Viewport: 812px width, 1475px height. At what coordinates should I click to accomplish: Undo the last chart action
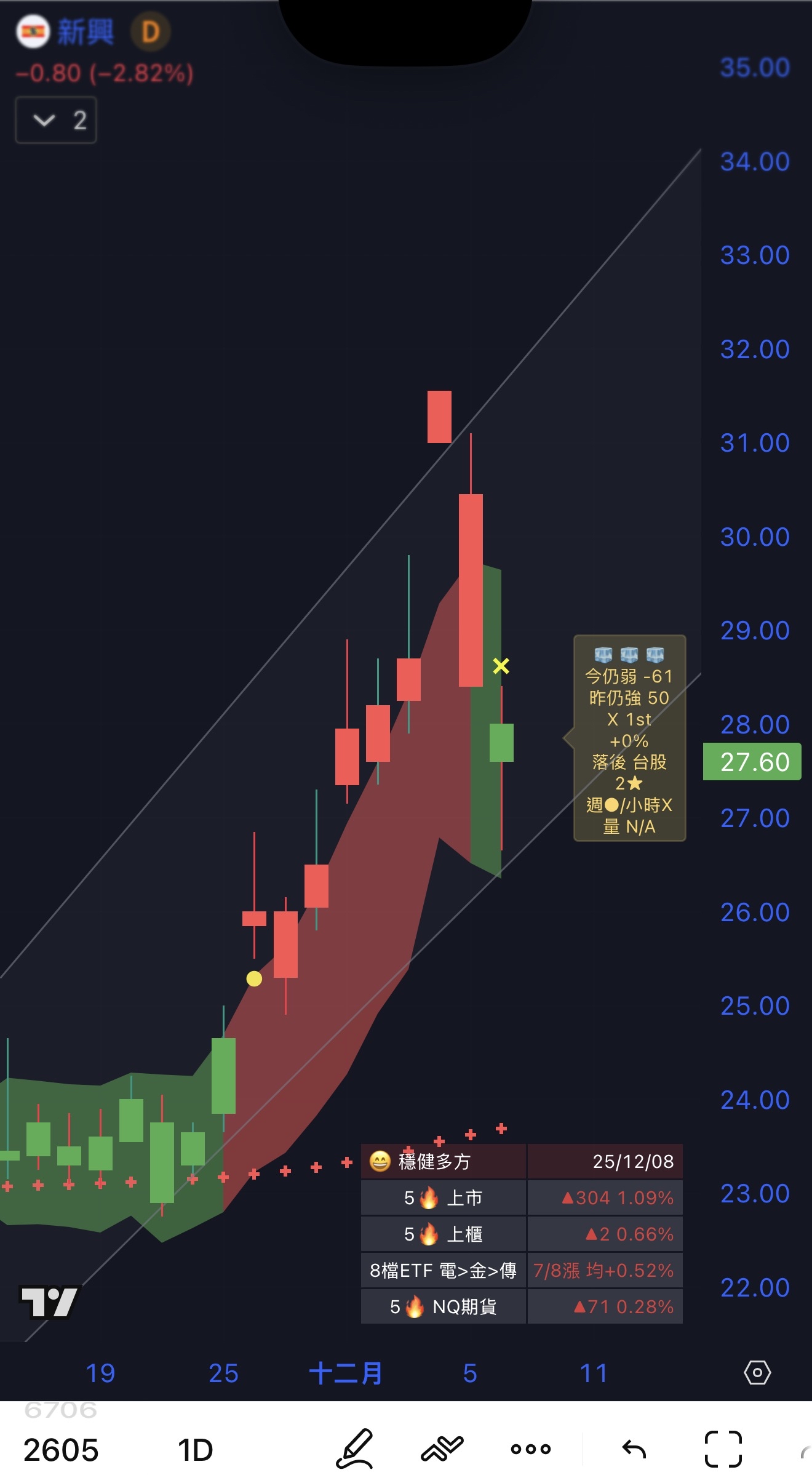click(x=634, y=1449)
